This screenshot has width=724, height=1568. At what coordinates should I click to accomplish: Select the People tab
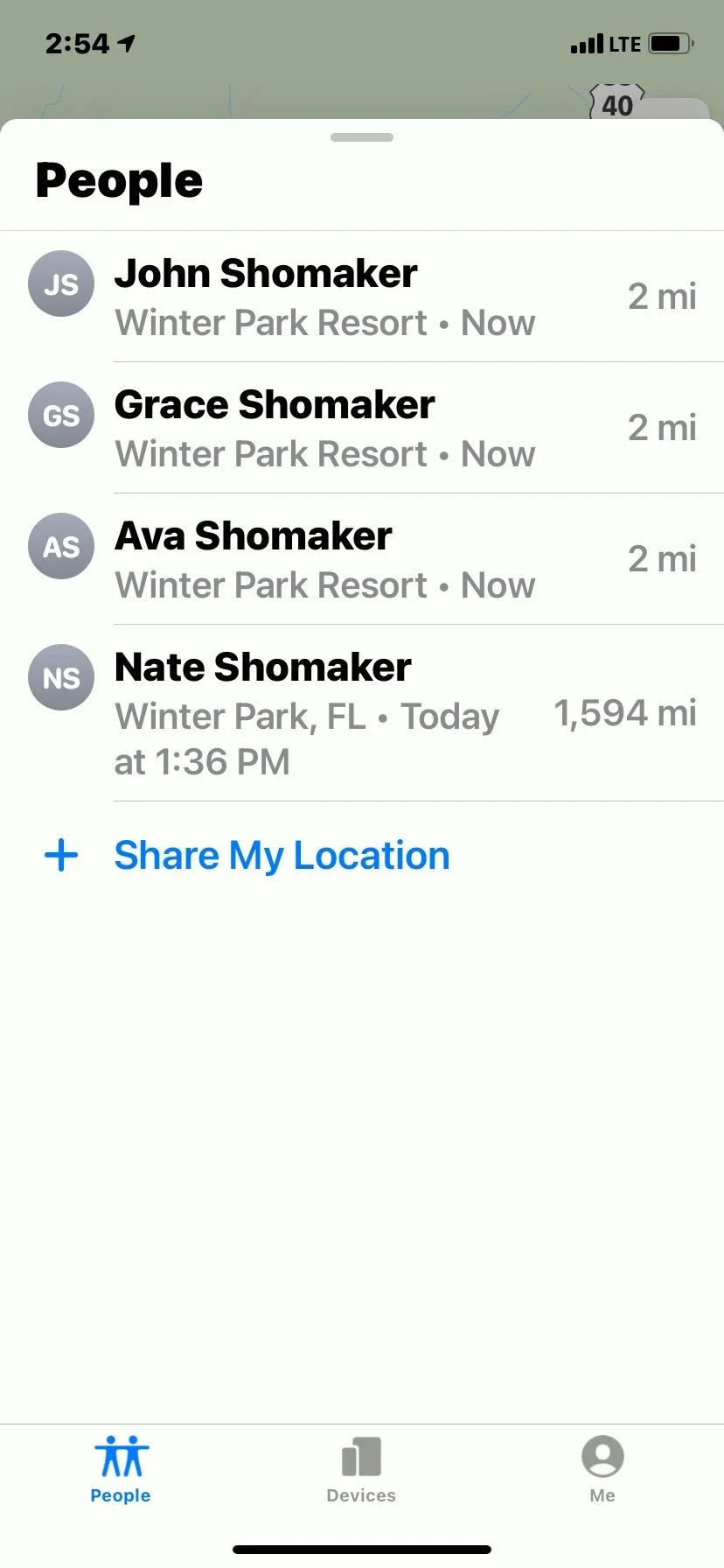click(121, 1470)
